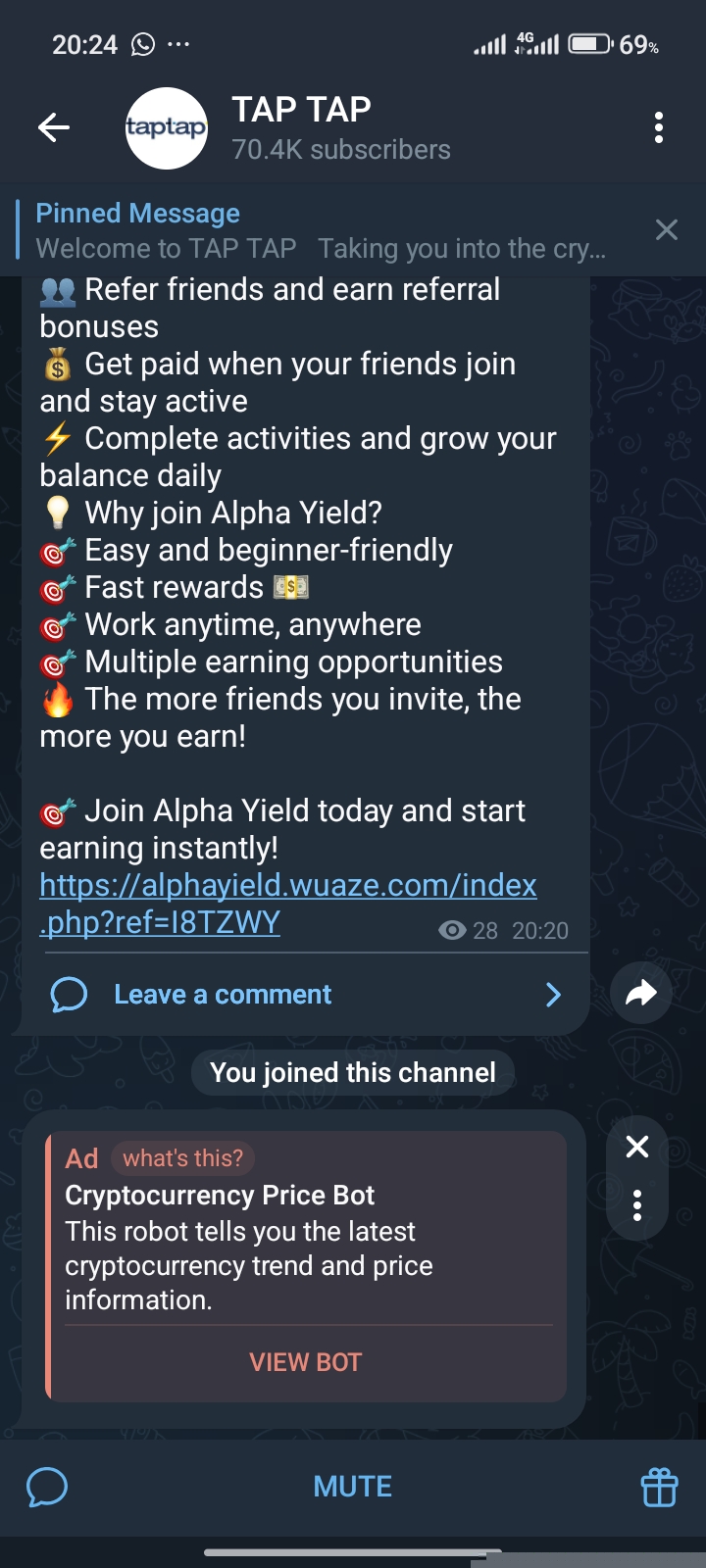Dismiss the pinned message bar
Image resolution: width=706 pixels, height=1568 pixels.
point(667,230)
